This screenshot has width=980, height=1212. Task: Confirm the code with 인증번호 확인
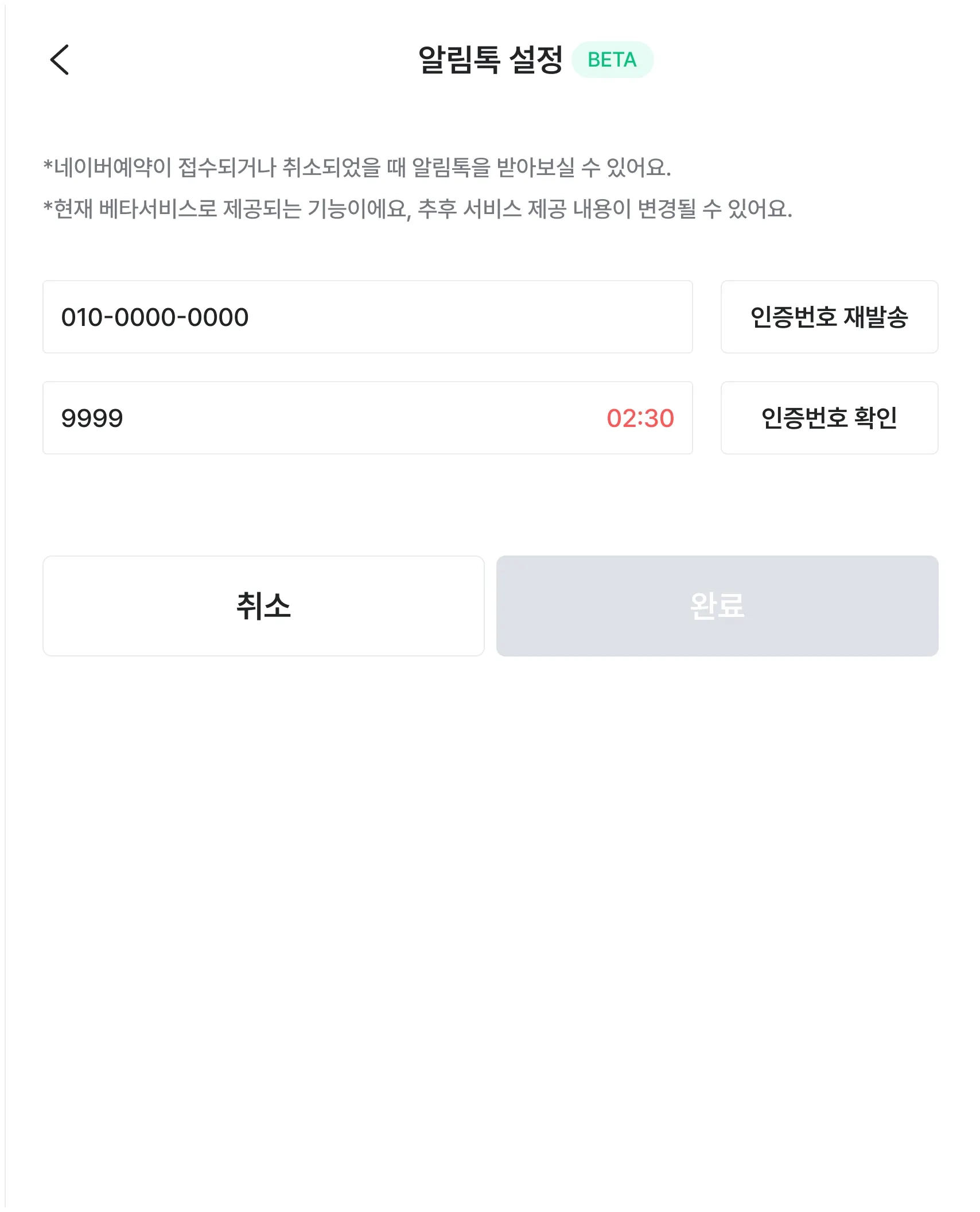pos(829,418)
